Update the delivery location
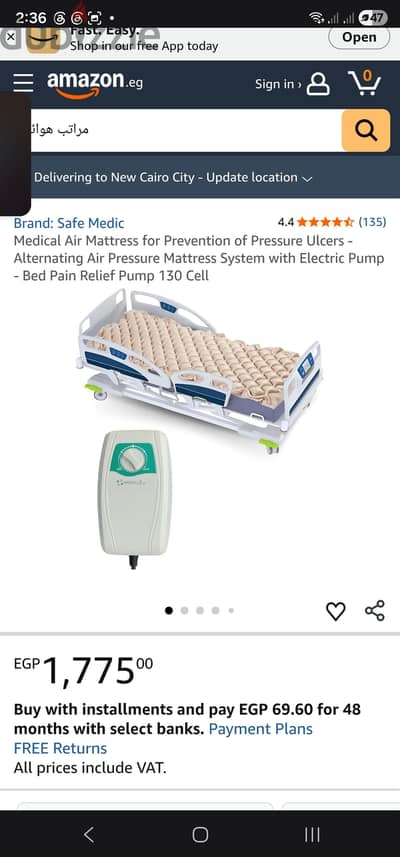The height and width of the screenshot is (857, 400). point(173,178)
